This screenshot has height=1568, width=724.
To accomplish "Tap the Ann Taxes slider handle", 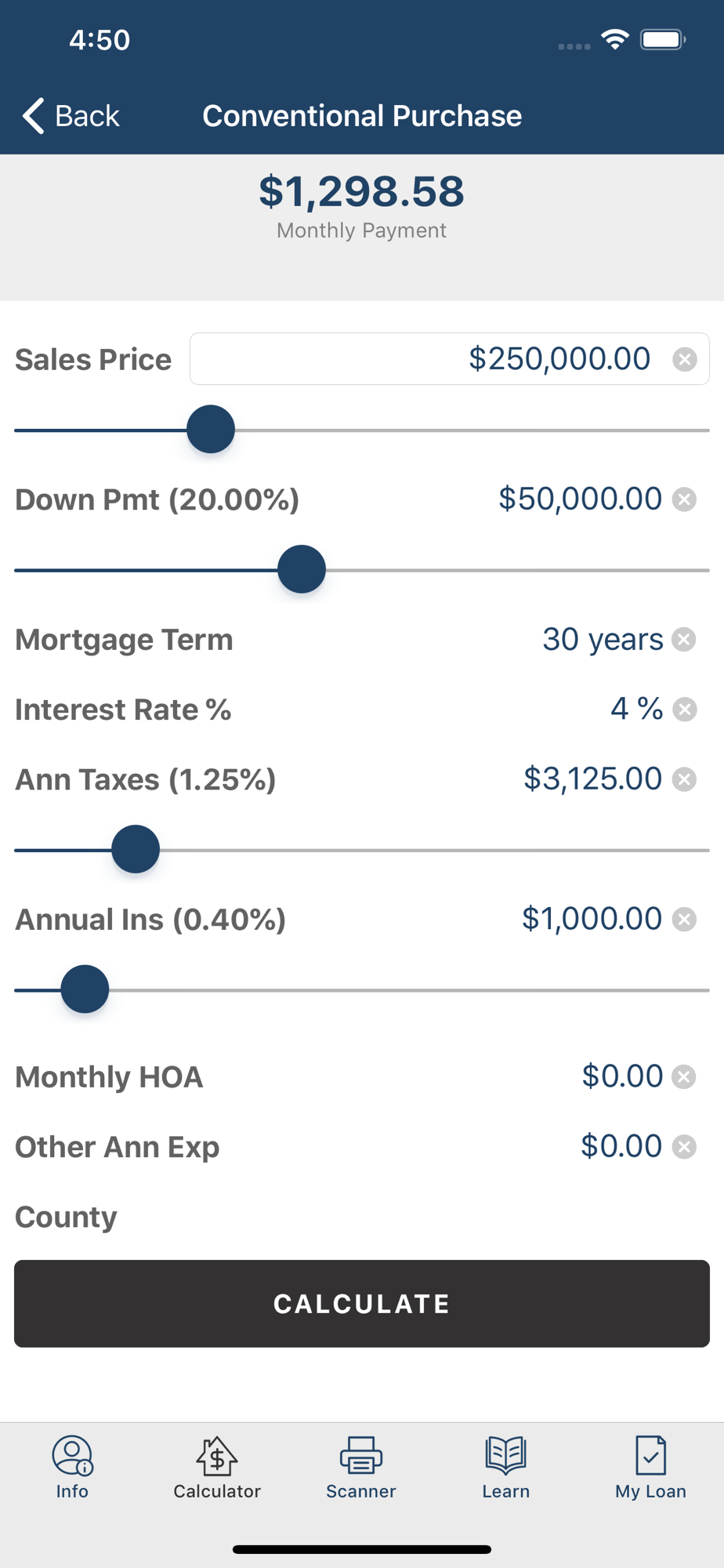I will click(136, 849).
